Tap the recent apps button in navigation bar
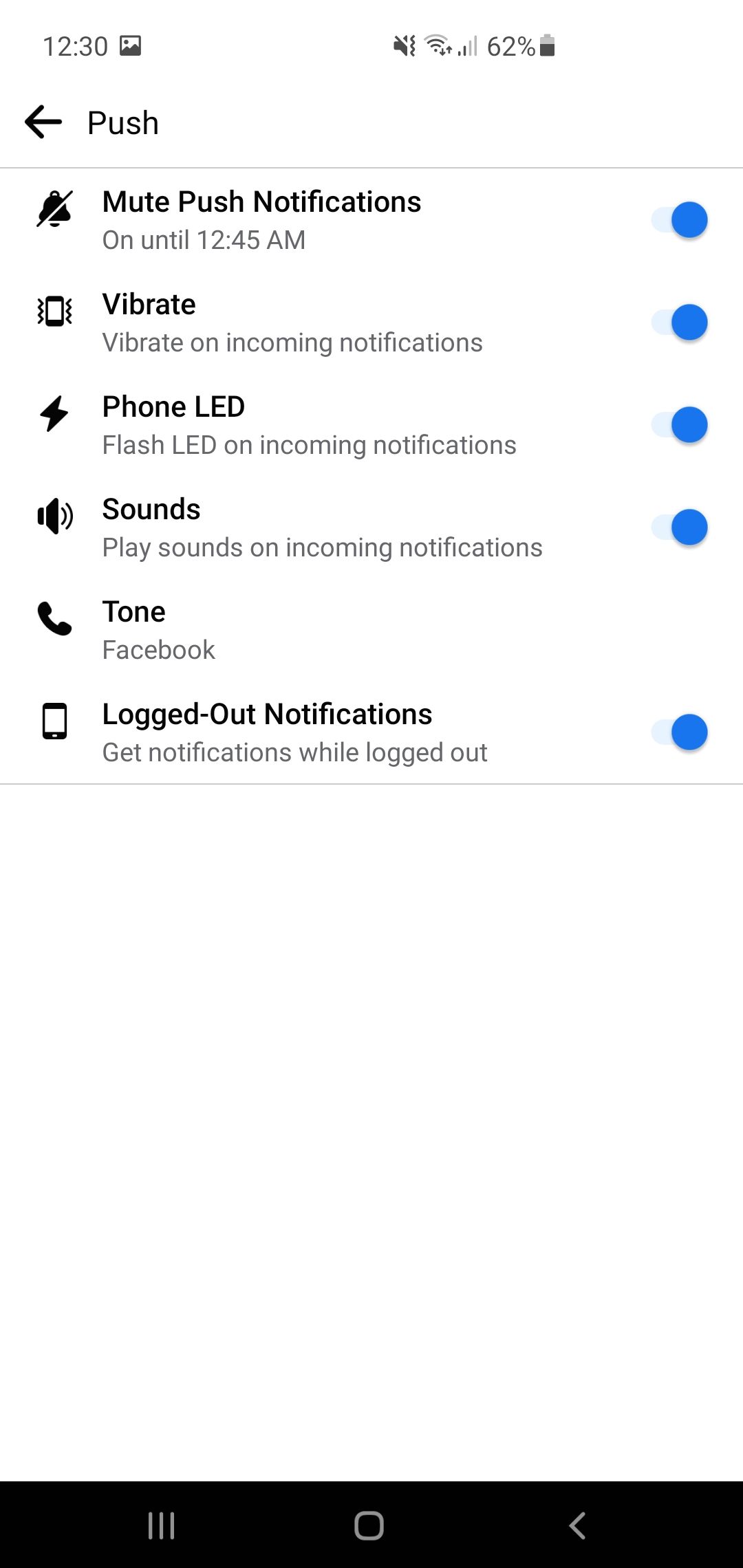The width and height of the screenshot is (743, 1568). tap(161, 1525)
